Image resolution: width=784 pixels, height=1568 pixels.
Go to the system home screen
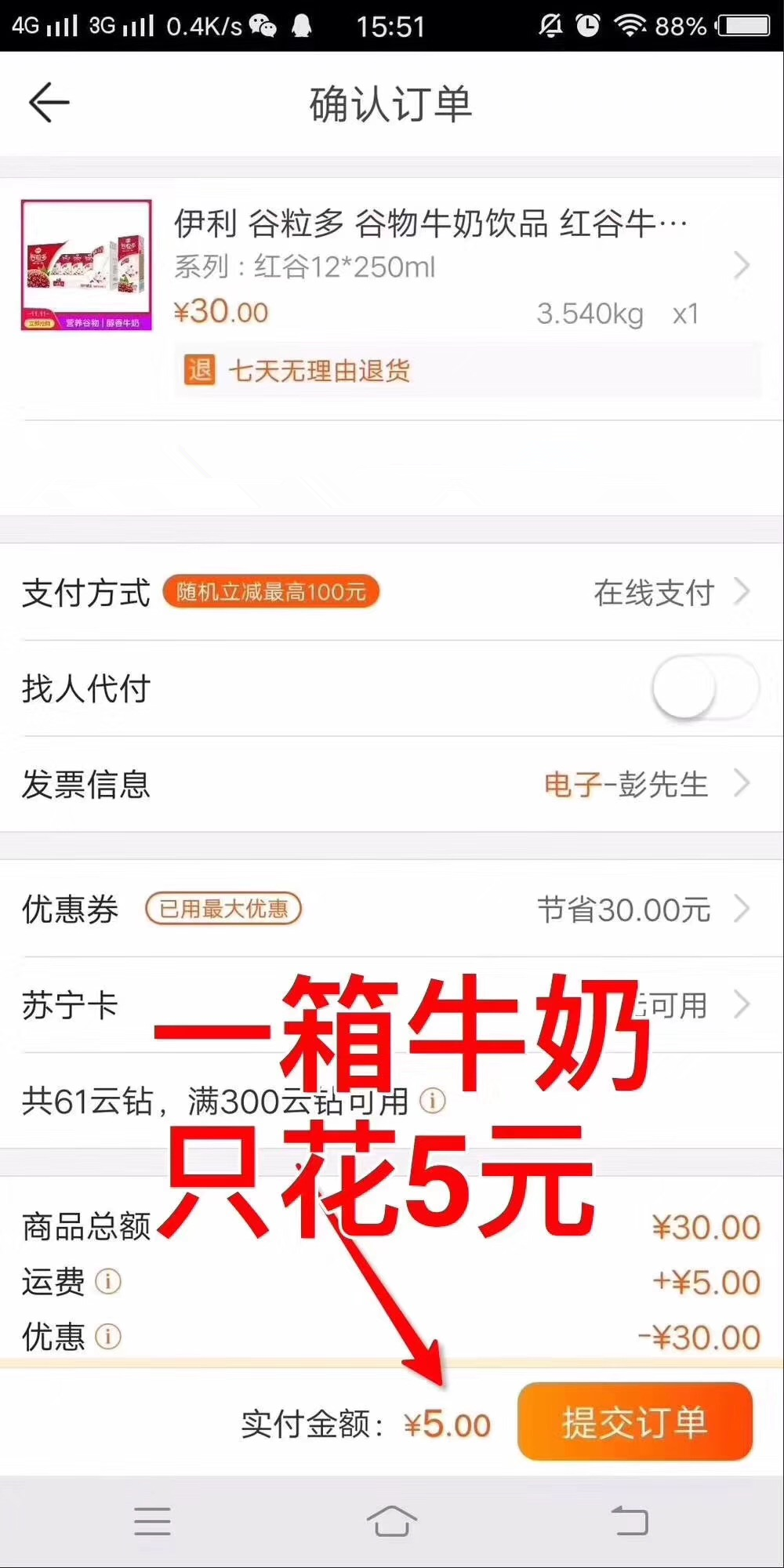[x=392, y=1522]
